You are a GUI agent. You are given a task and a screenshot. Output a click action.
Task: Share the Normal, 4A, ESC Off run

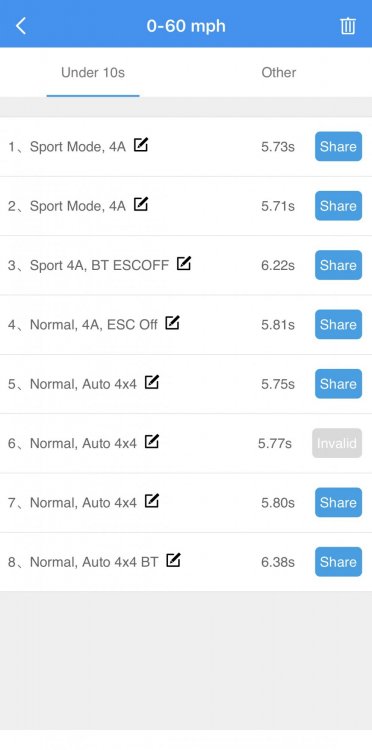tap(338, 324)
